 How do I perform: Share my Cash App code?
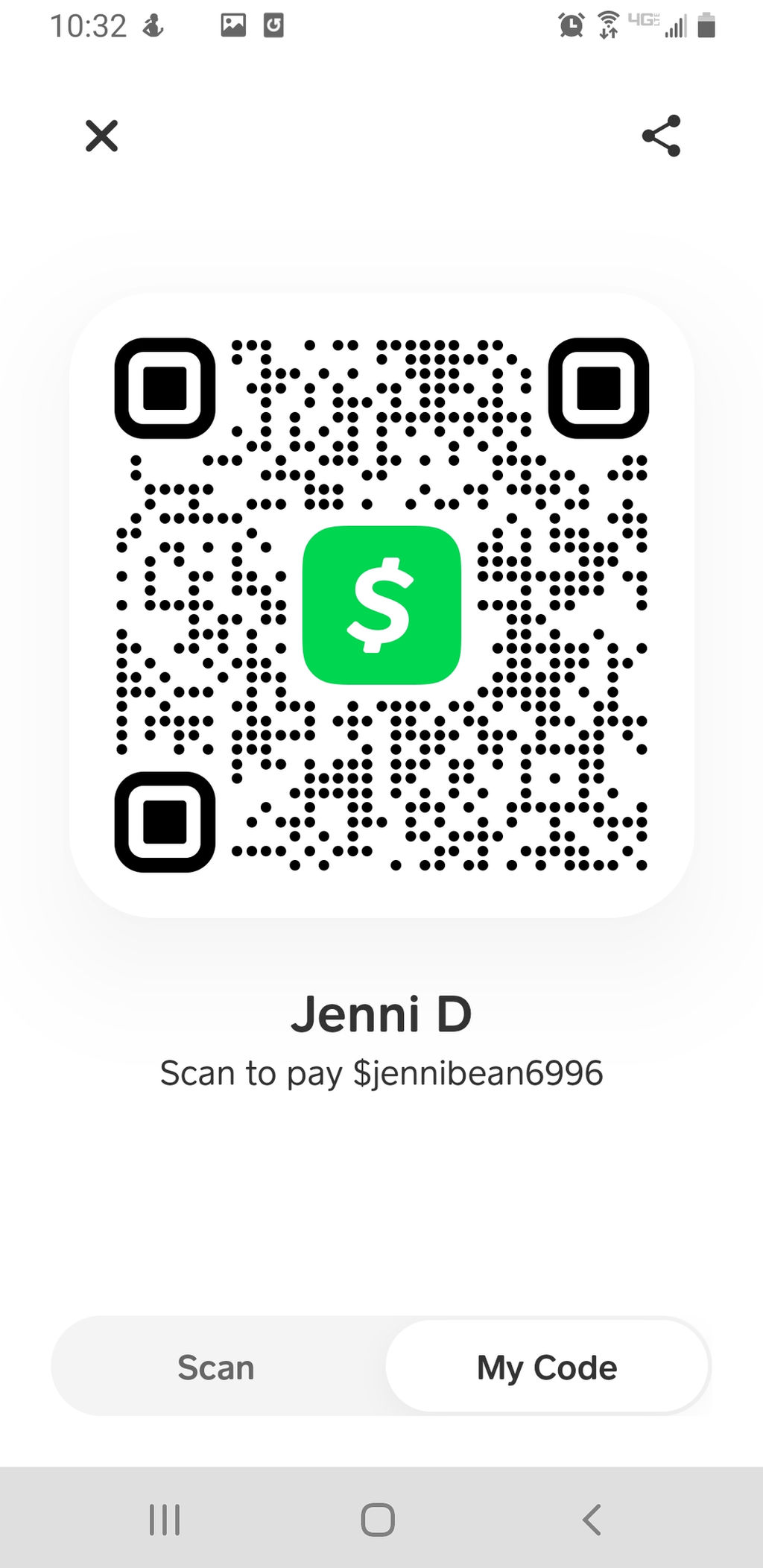661,136
